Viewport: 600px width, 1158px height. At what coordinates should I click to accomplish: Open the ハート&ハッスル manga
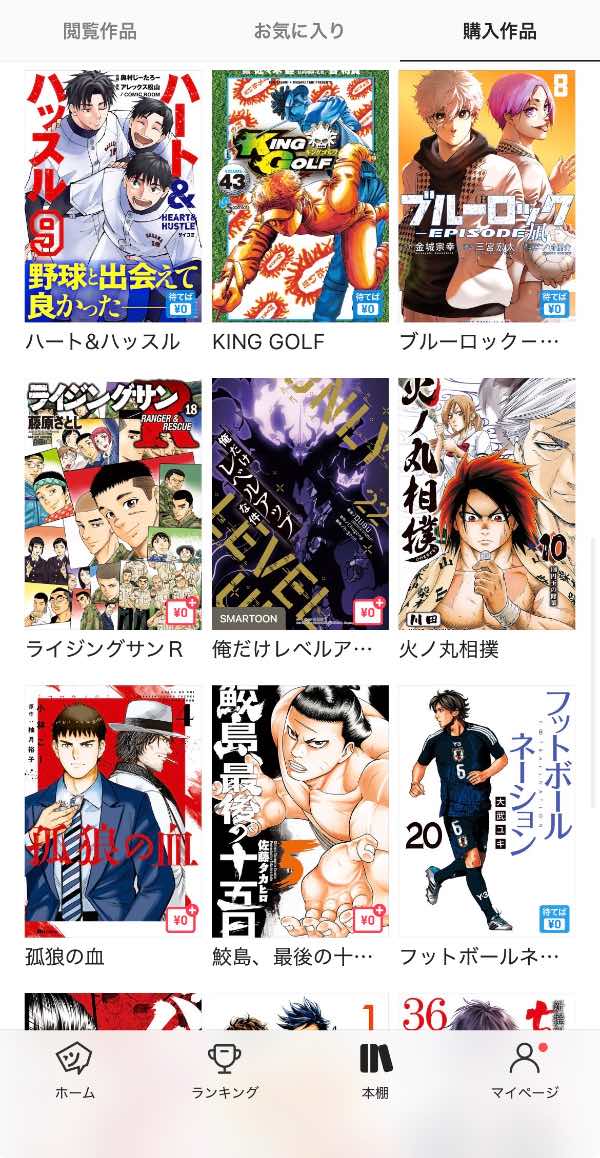coord(113,196)
